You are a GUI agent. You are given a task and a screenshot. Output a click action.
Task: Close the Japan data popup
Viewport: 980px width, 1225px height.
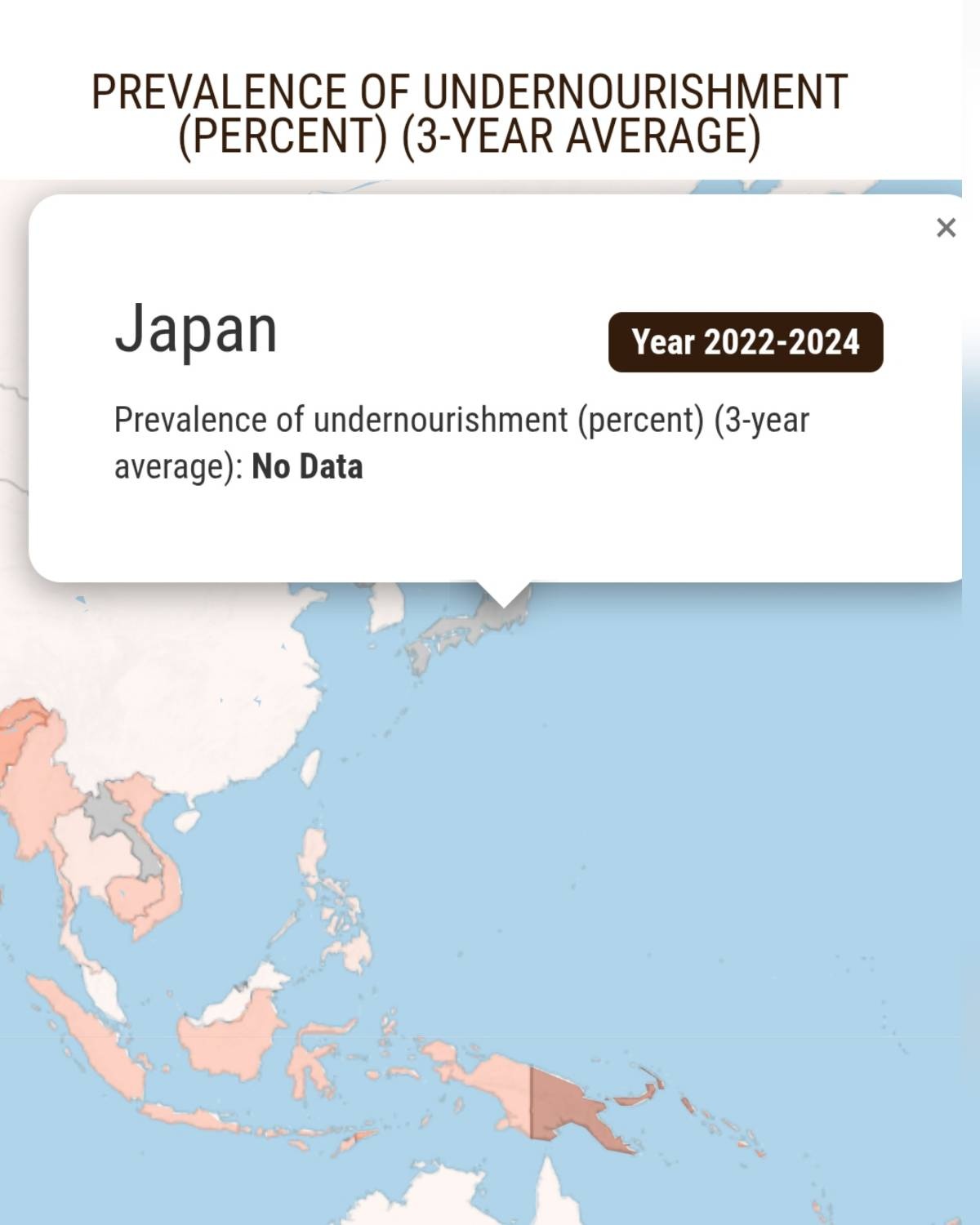(945, 228)
